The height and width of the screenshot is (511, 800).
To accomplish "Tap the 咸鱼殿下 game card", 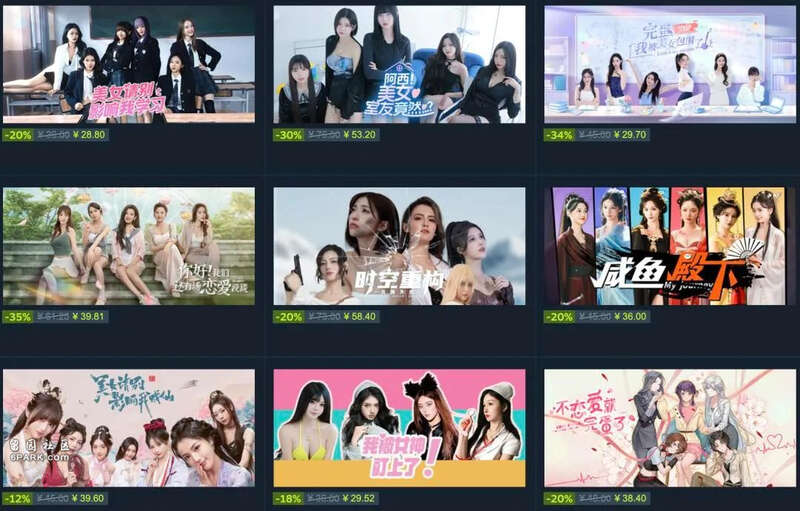I will pos(669,246).
